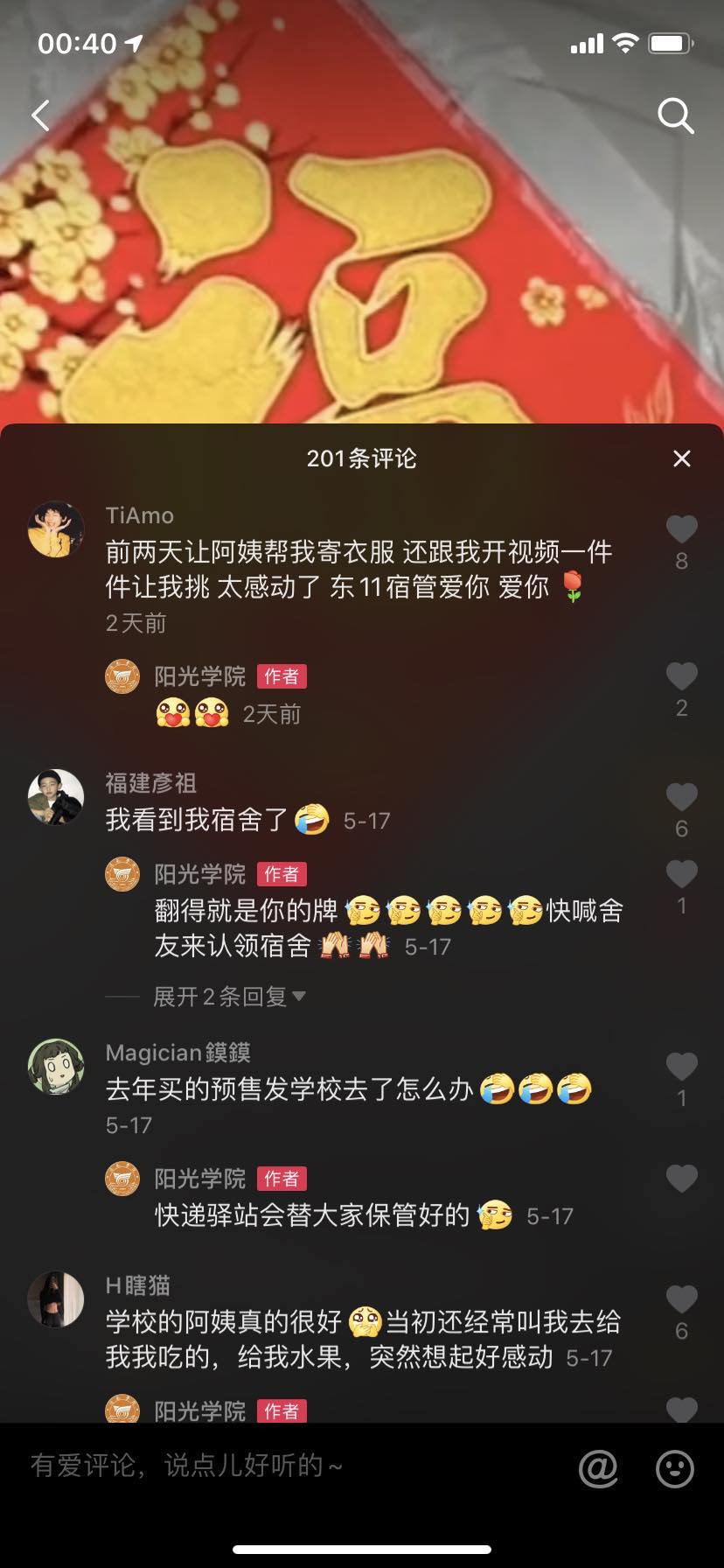Open the emoji picker
Viewport: 724px width, 1568px height.
[x=675, y=1468]
